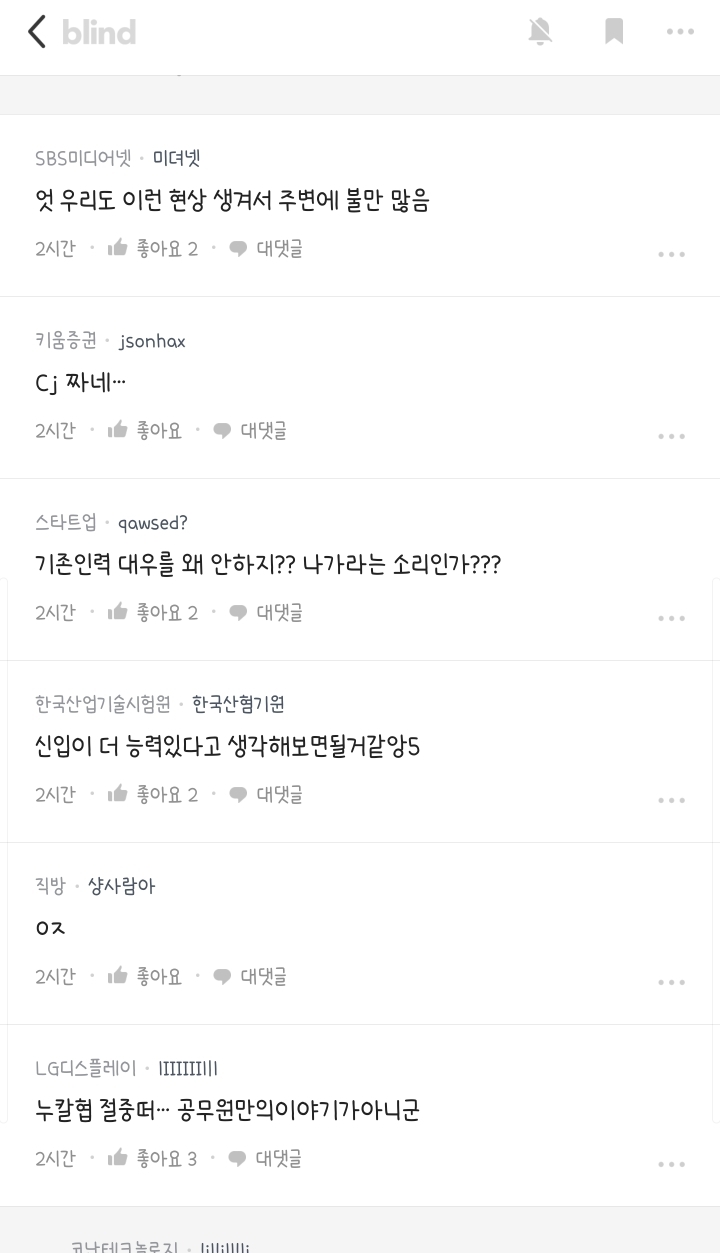Go back using the arrow icon

pyautogui.click(x=37, y=32)
